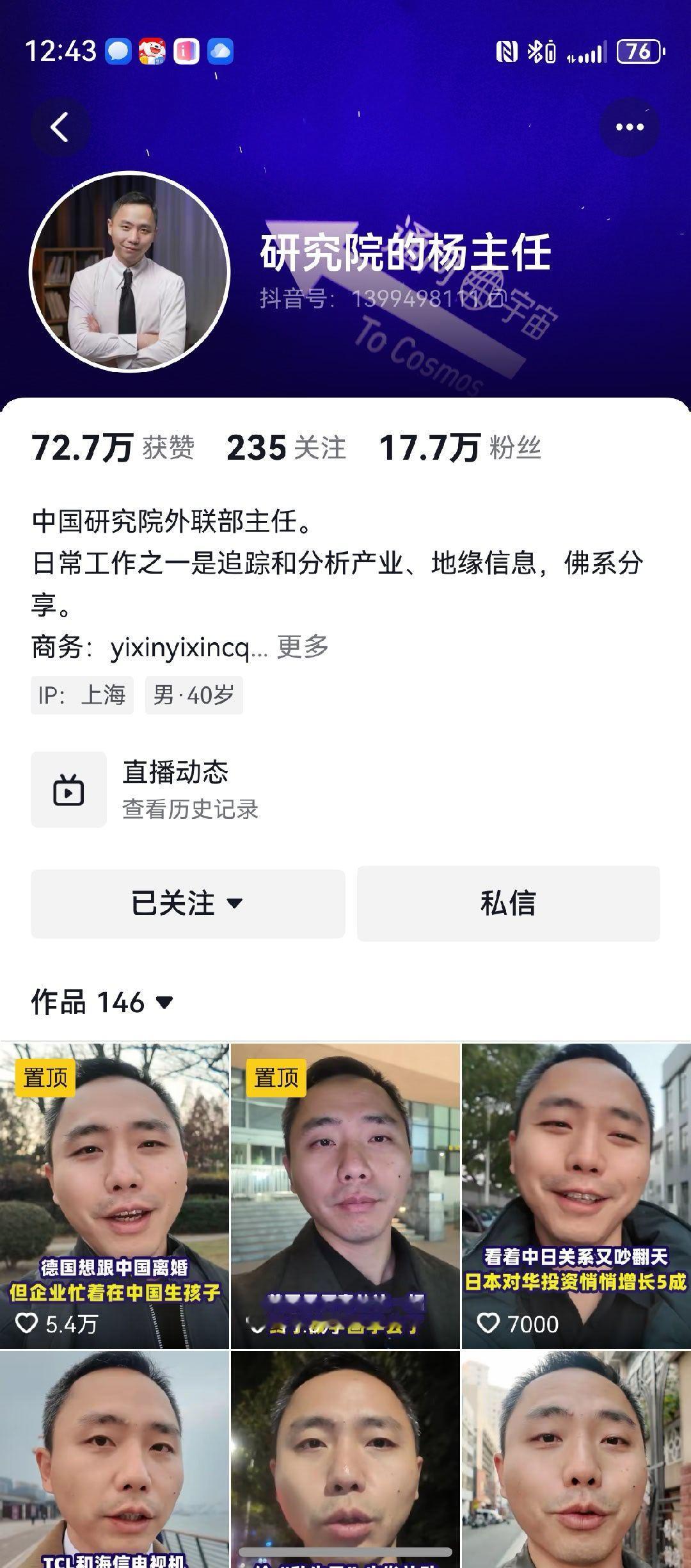
Task: Tap the back arrow icon
Action: pyautogui.click(x=61, y=125)
